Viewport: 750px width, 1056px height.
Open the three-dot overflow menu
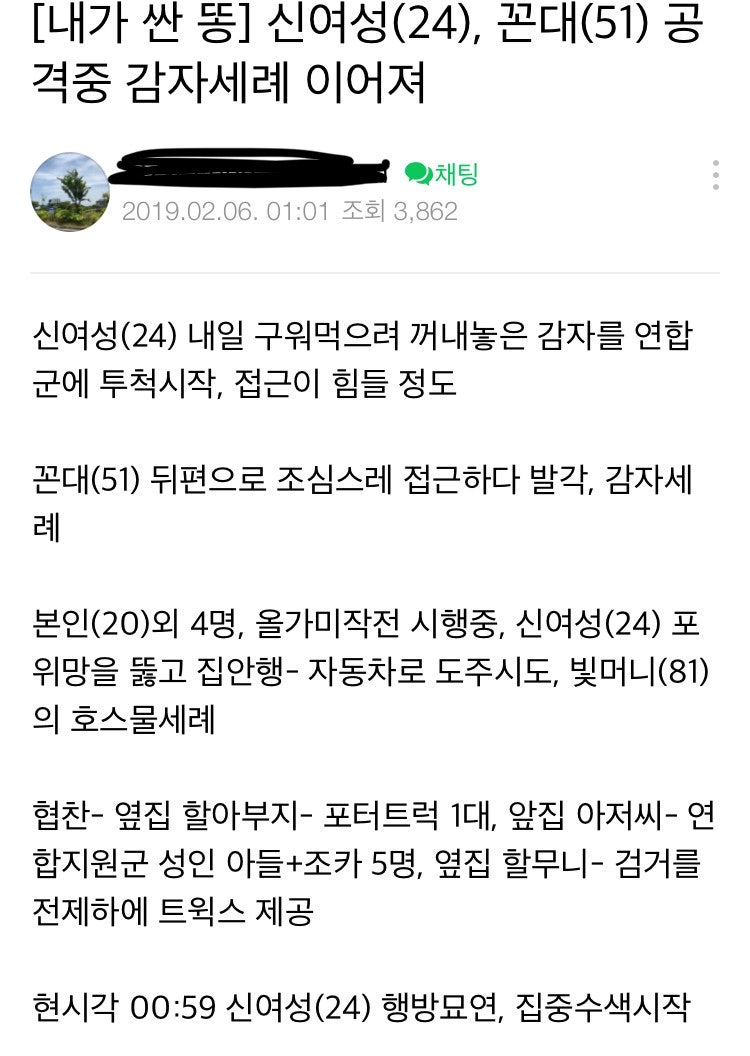715,175
